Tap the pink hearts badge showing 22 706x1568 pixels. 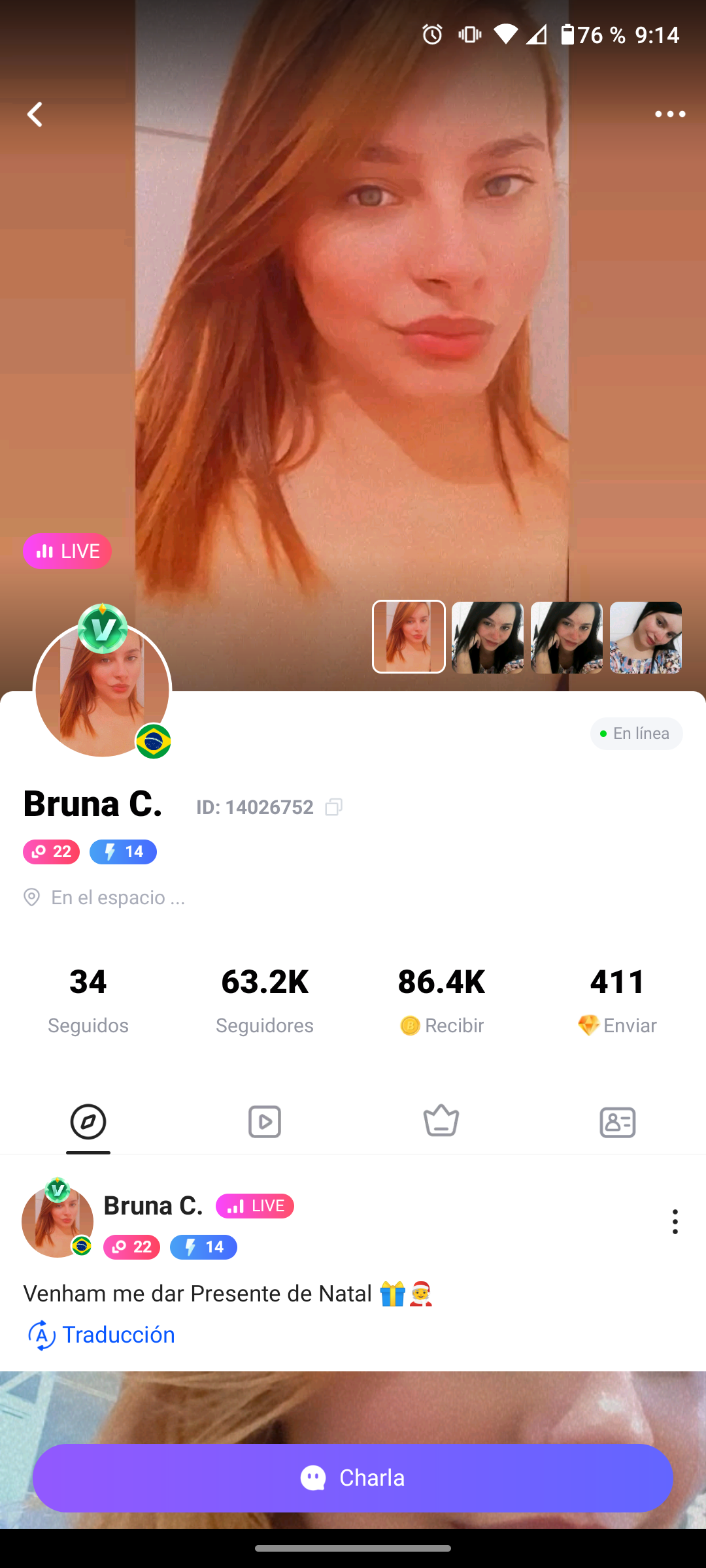(x=51, y=852)
